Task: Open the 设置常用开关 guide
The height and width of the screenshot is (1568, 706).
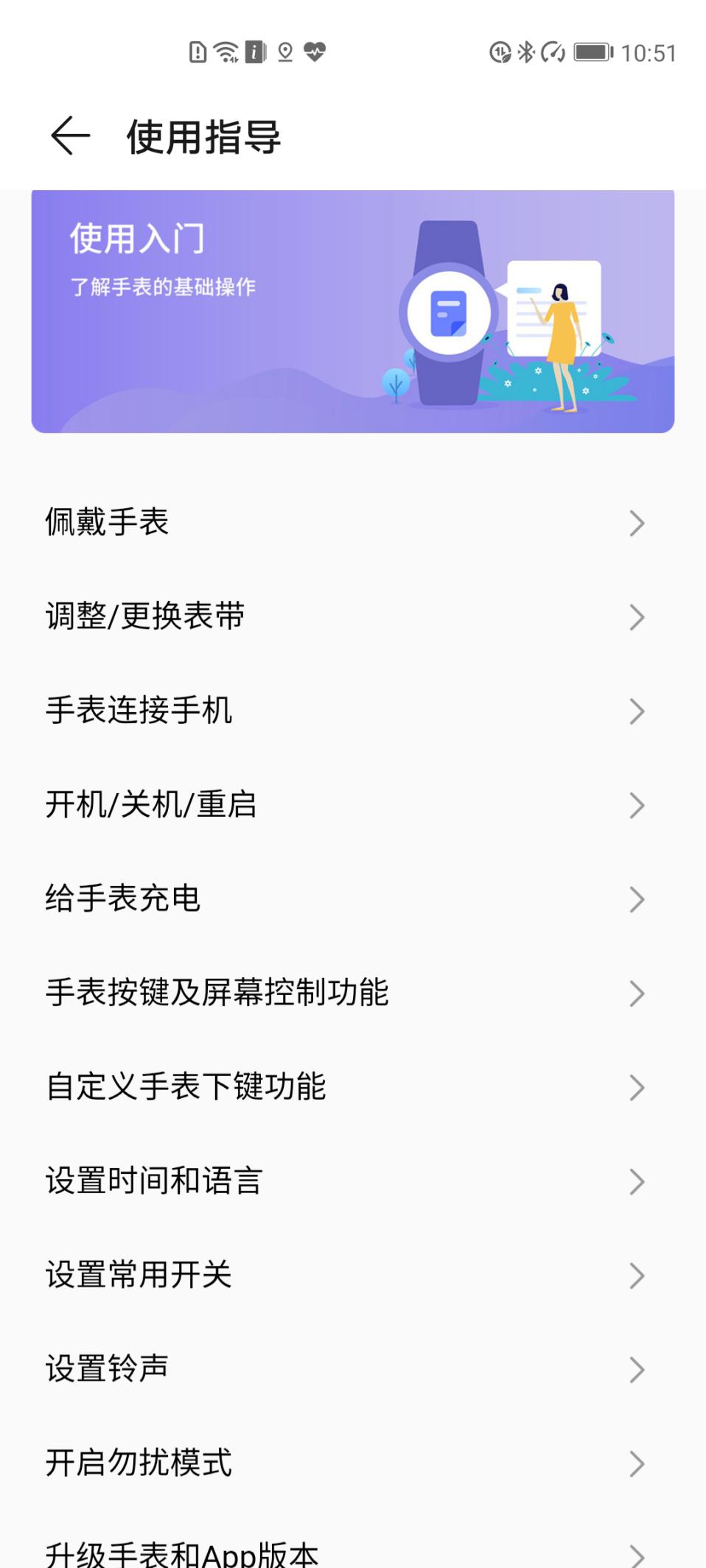Action: click(x=353, y=1275)
